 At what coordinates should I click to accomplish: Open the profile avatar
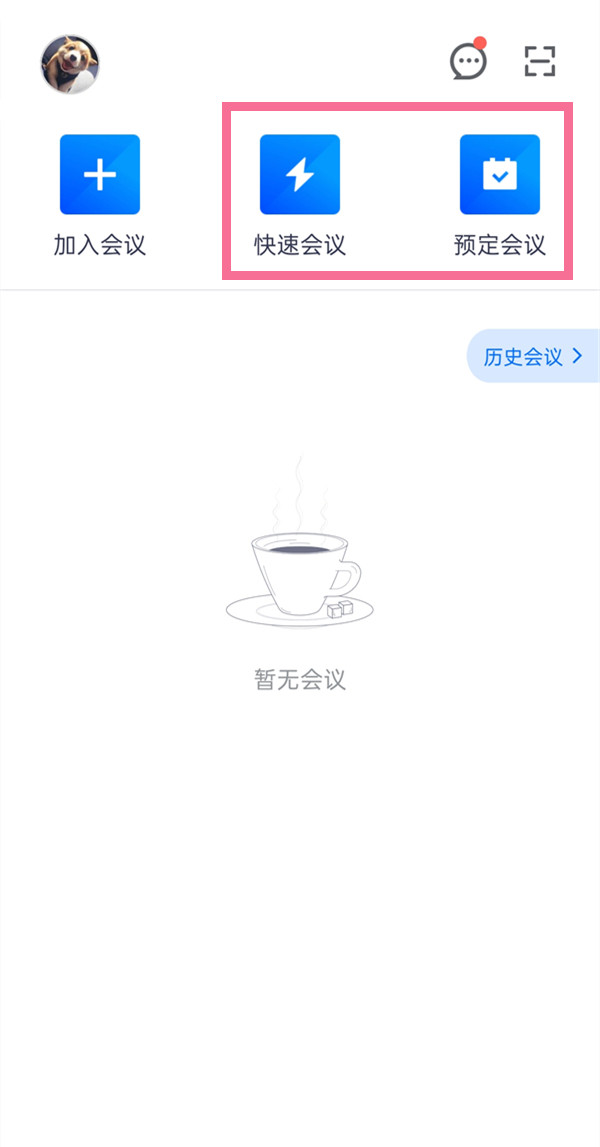point(70,64)
